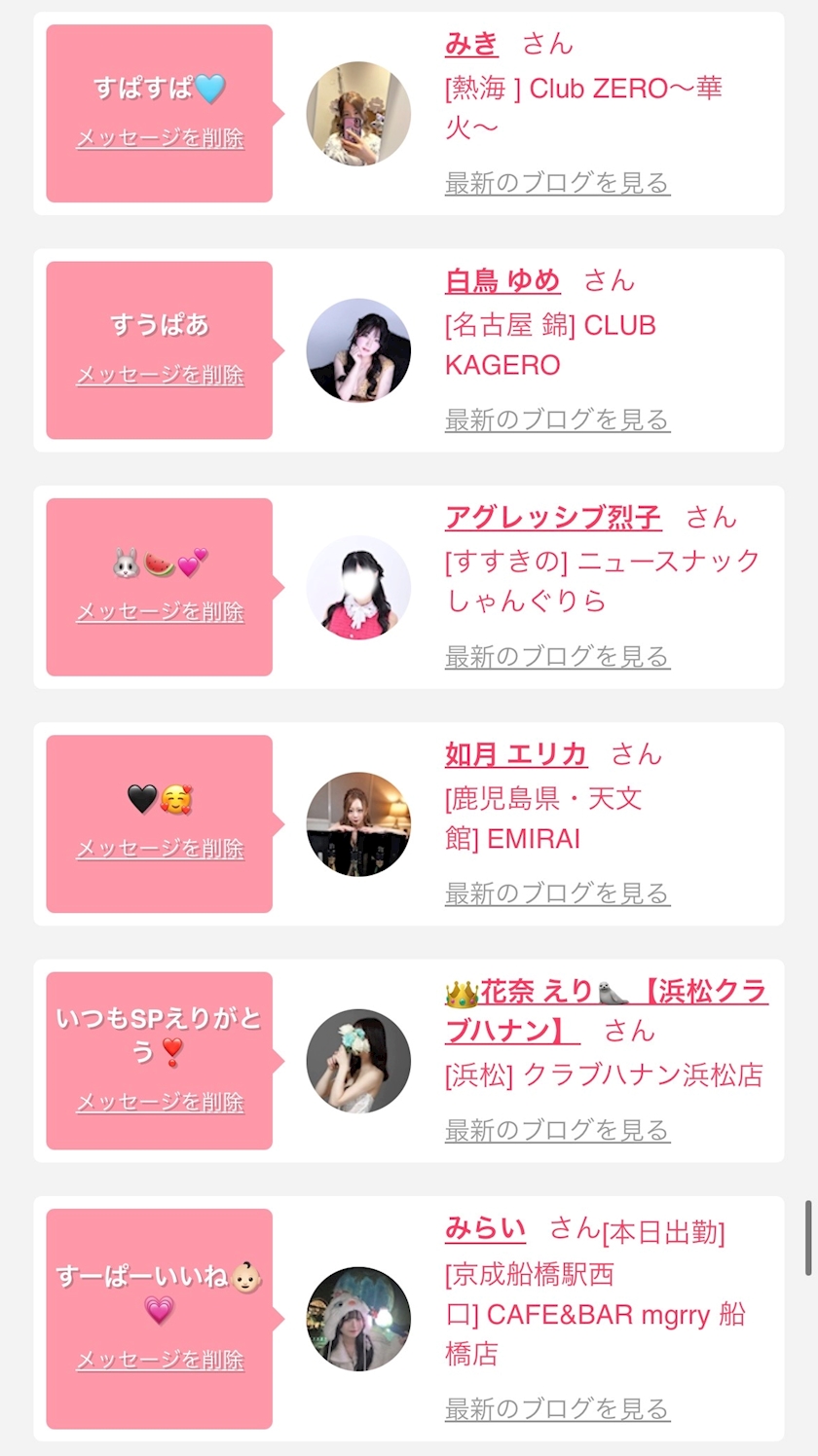Open みらい's profile link
This screenshot has height=1456, width=818.
(485, 1228)
